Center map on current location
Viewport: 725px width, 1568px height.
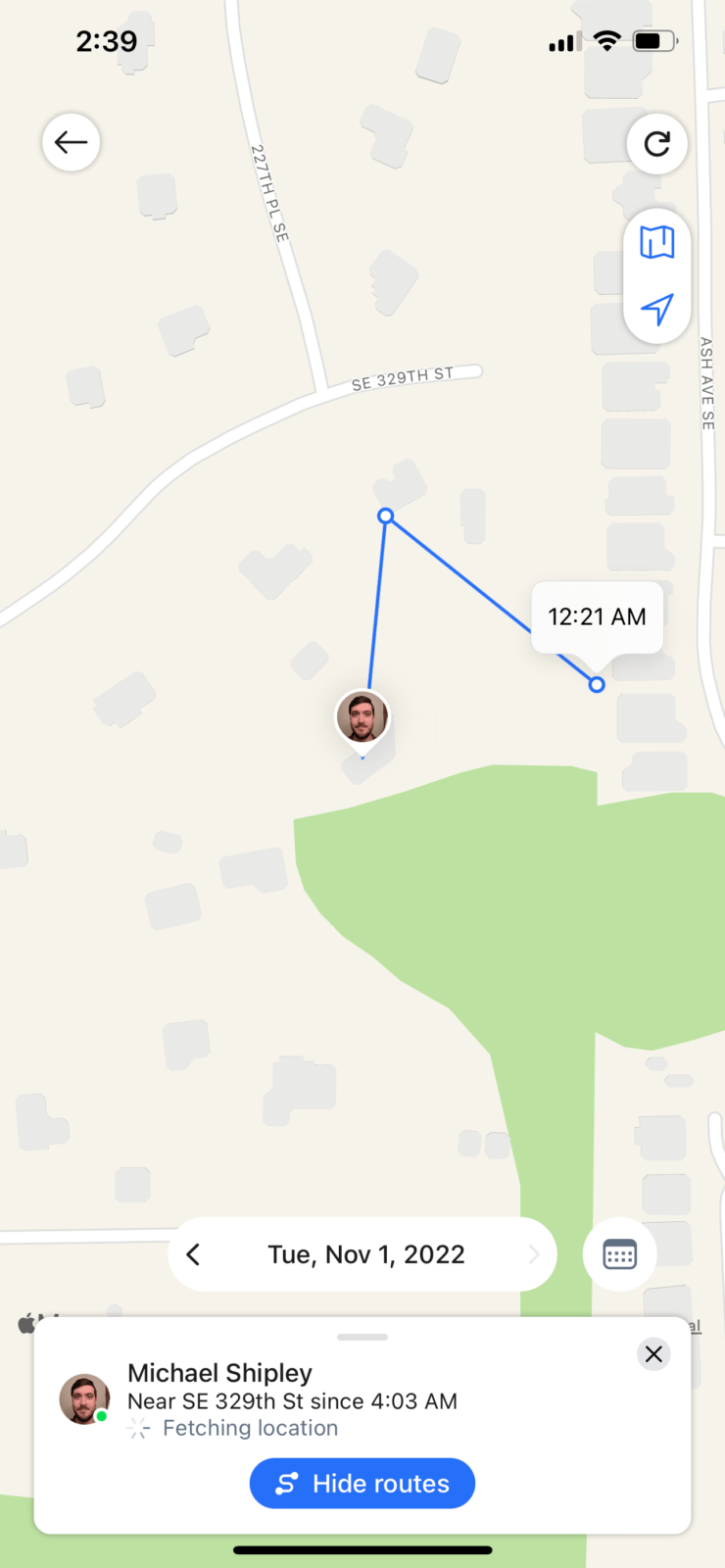(657, 311)
